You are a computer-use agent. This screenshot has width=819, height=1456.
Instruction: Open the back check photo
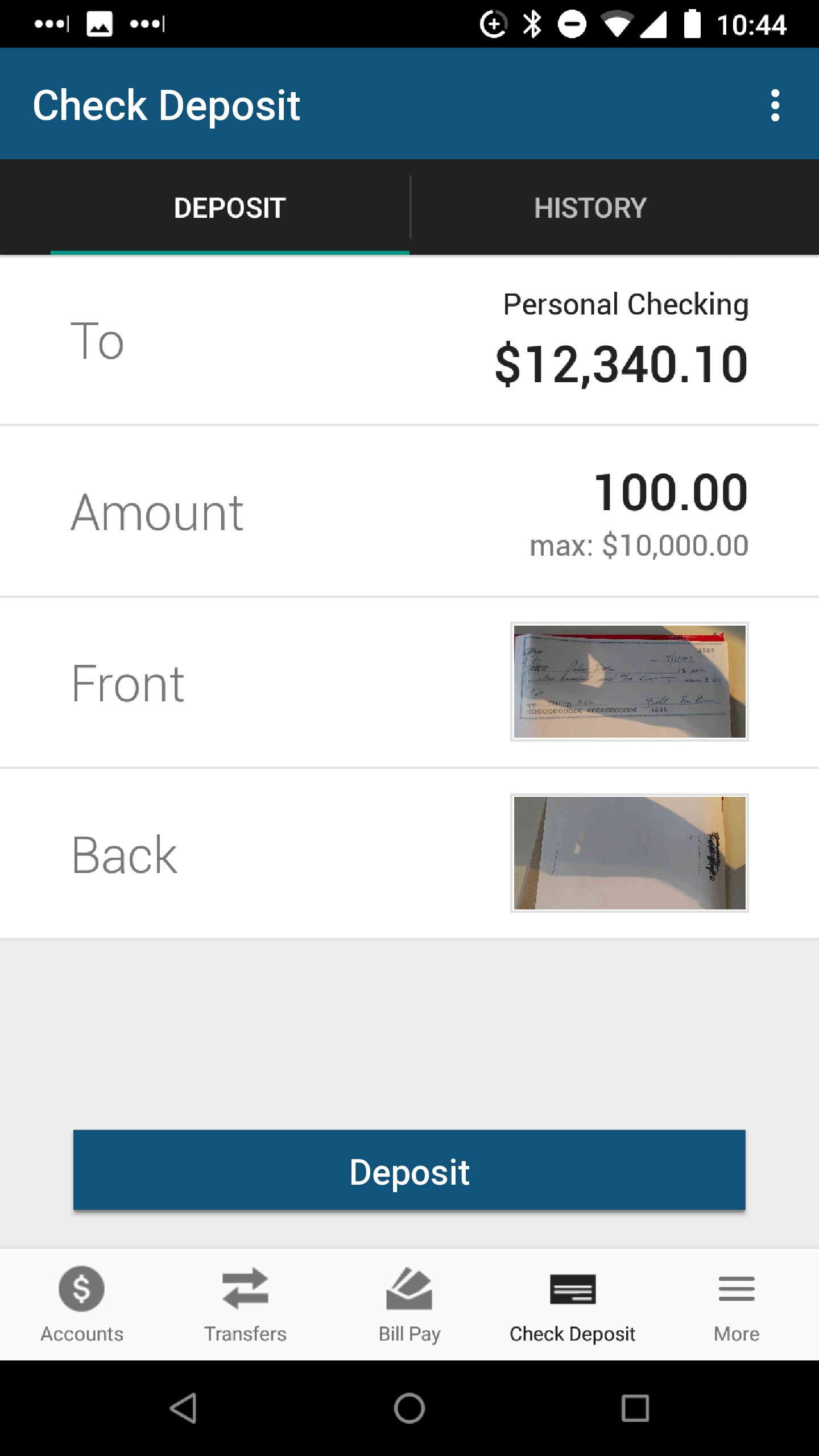[630, 853]
